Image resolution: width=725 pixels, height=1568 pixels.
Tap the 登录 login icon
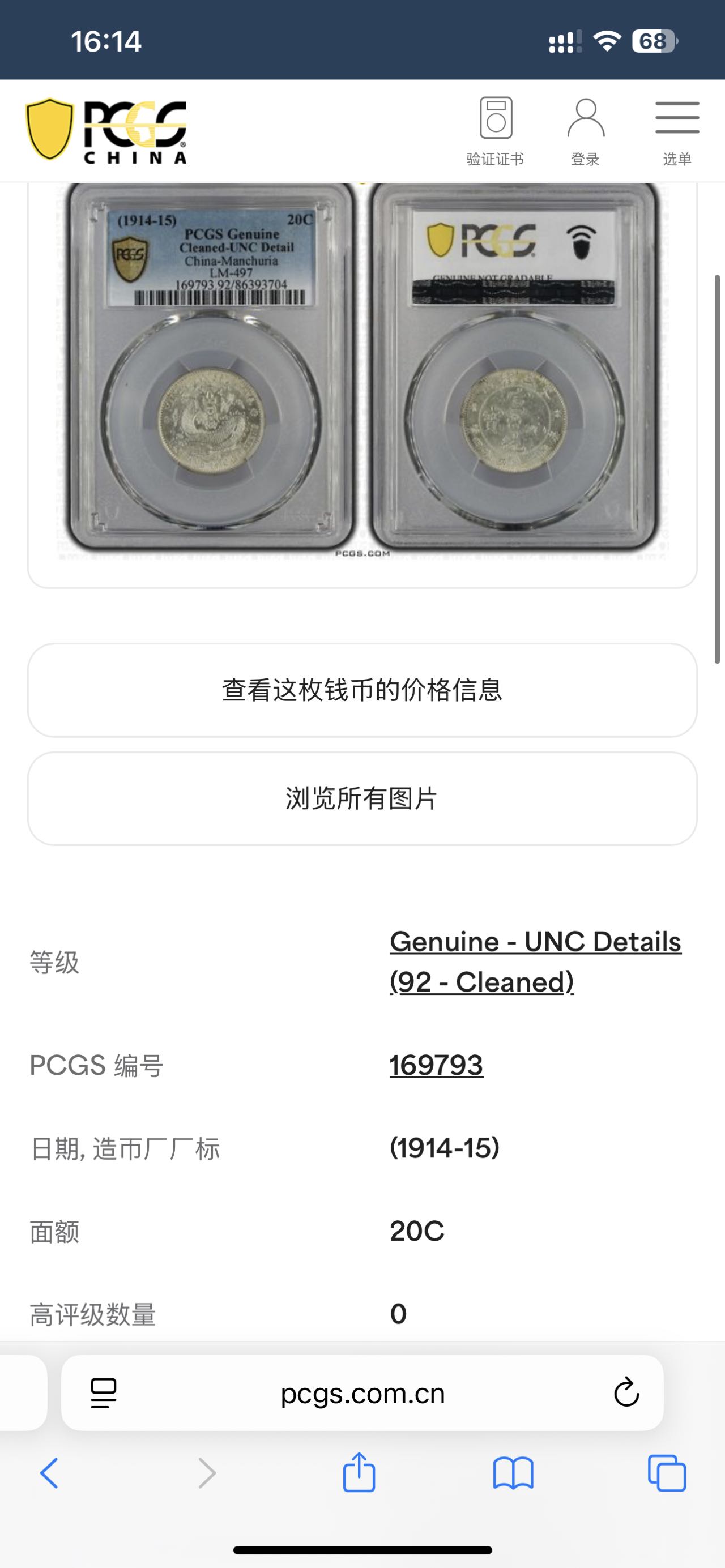tap(585, 131)
